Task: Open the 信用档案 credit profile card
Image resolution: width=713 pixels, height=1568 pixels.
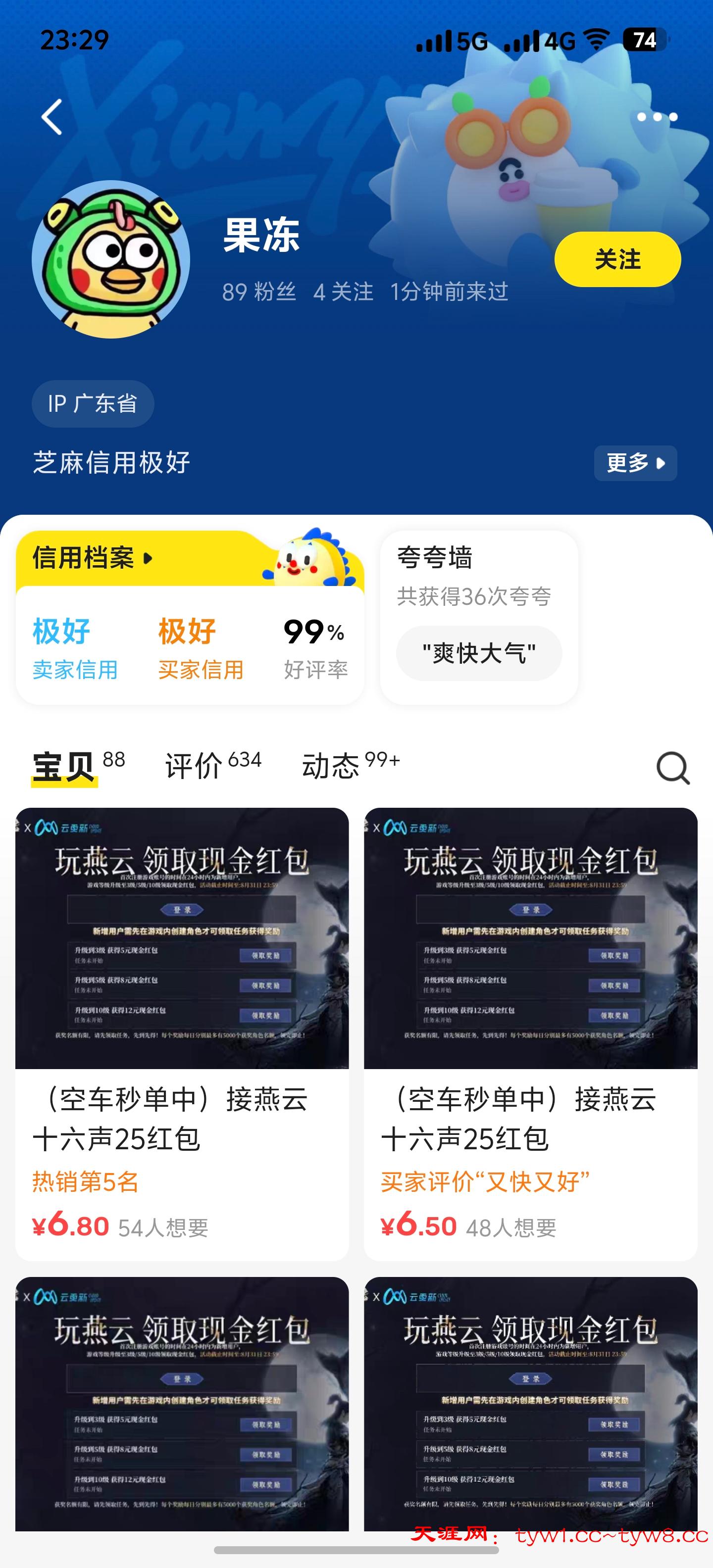Action: click(91, 558)
